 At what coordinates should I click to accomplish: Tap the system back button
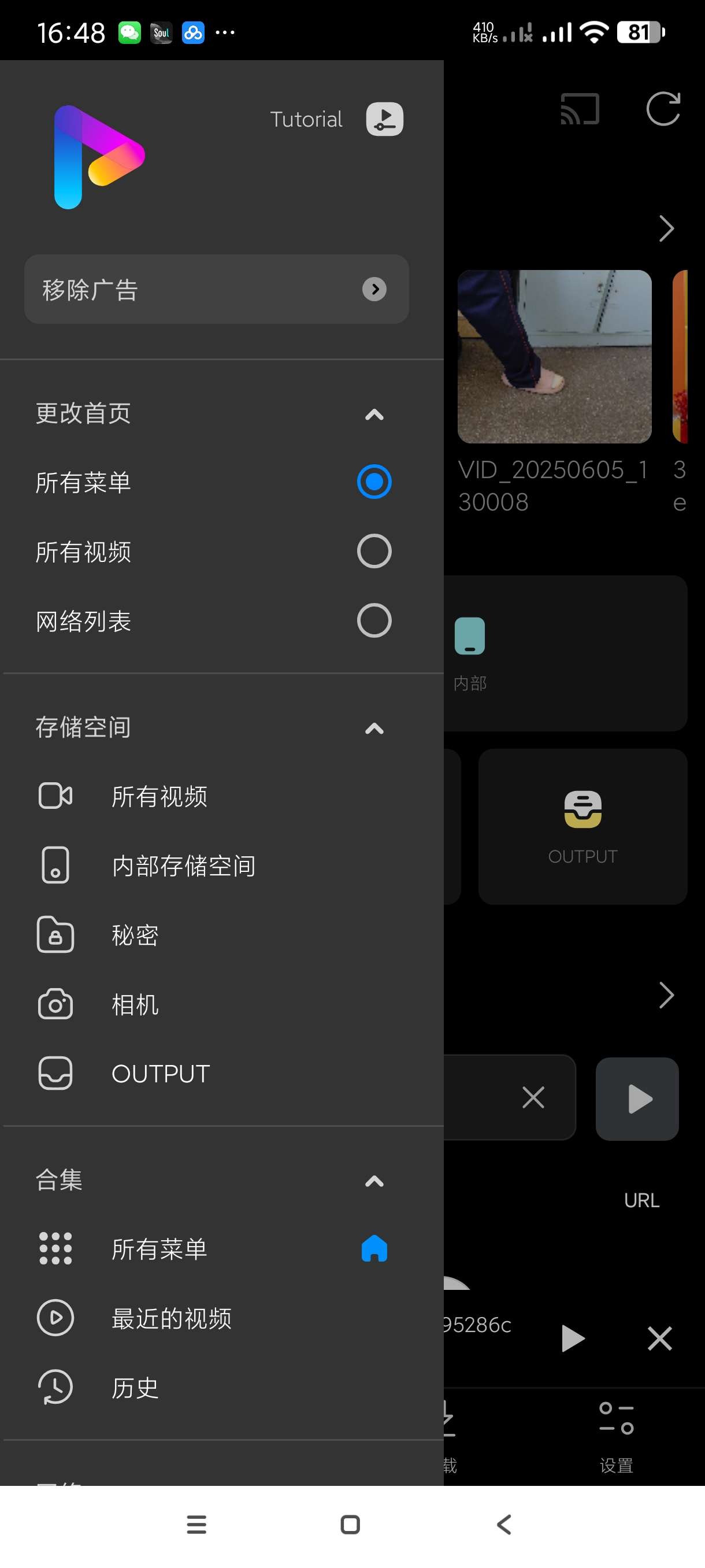(504, 1525)
